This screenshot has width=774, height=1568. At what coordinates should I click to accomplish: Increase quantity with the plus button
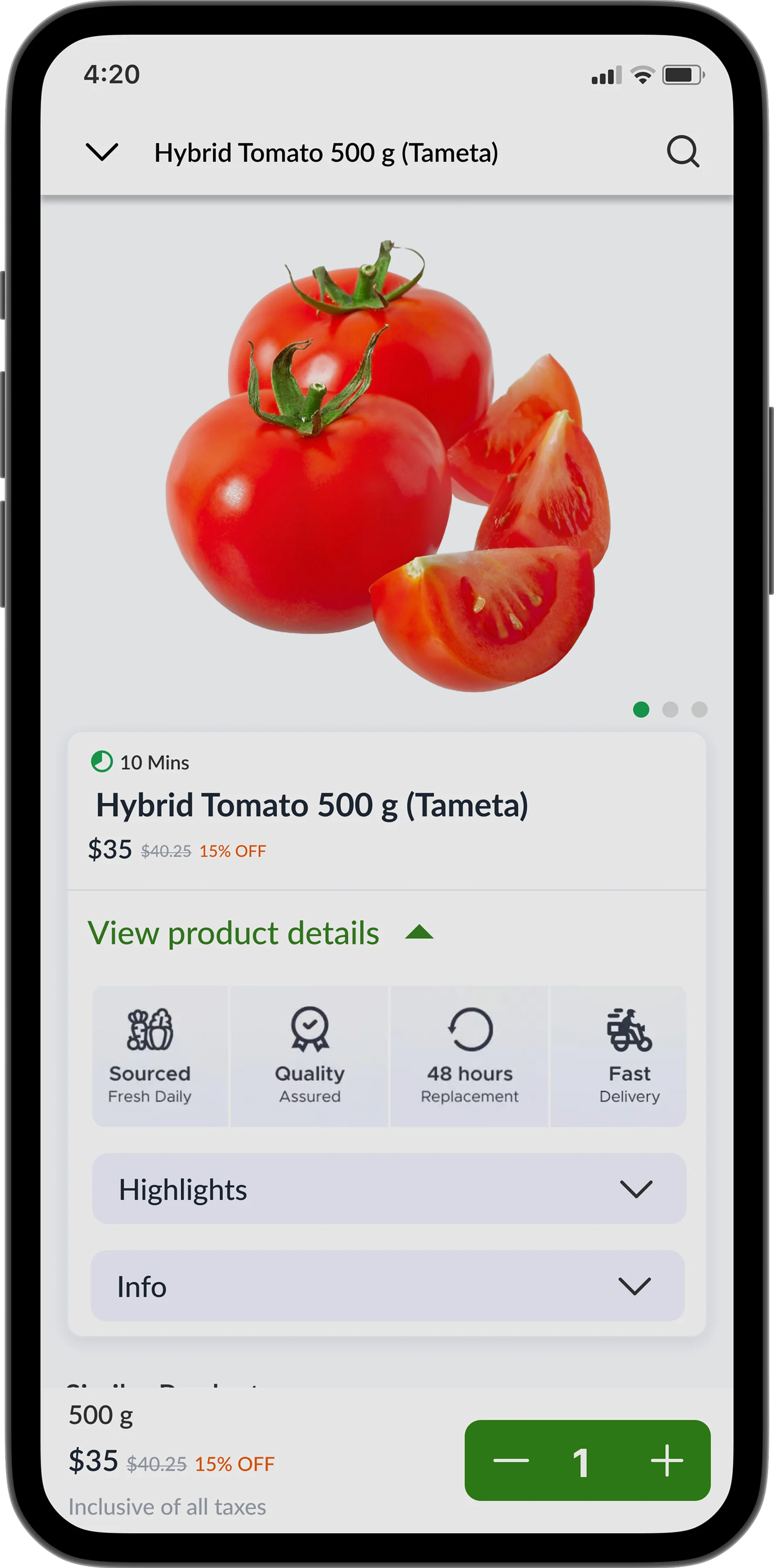click(667, 1460)
